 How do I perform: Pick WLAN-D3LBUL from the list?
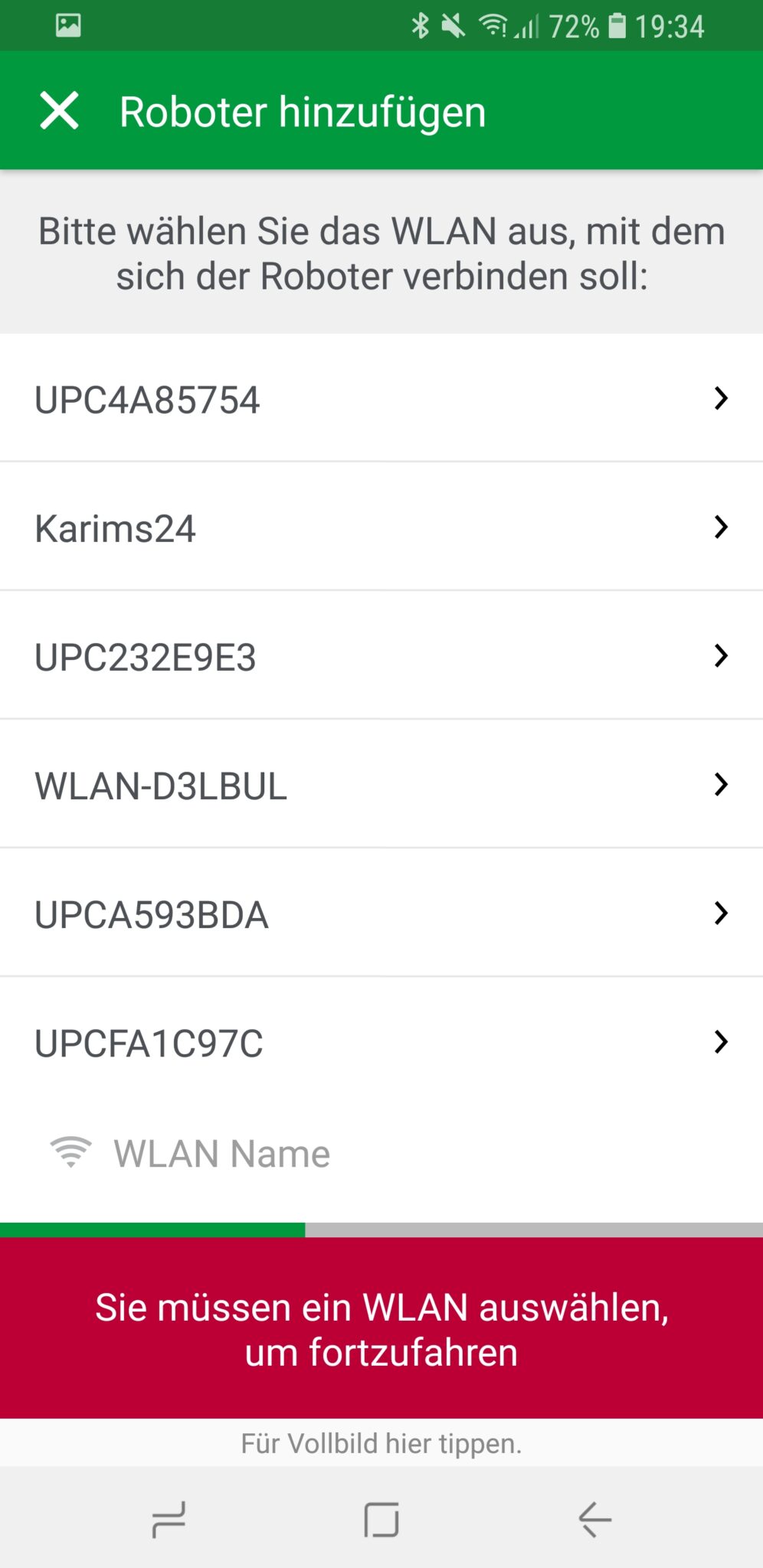tap(381, 784)
